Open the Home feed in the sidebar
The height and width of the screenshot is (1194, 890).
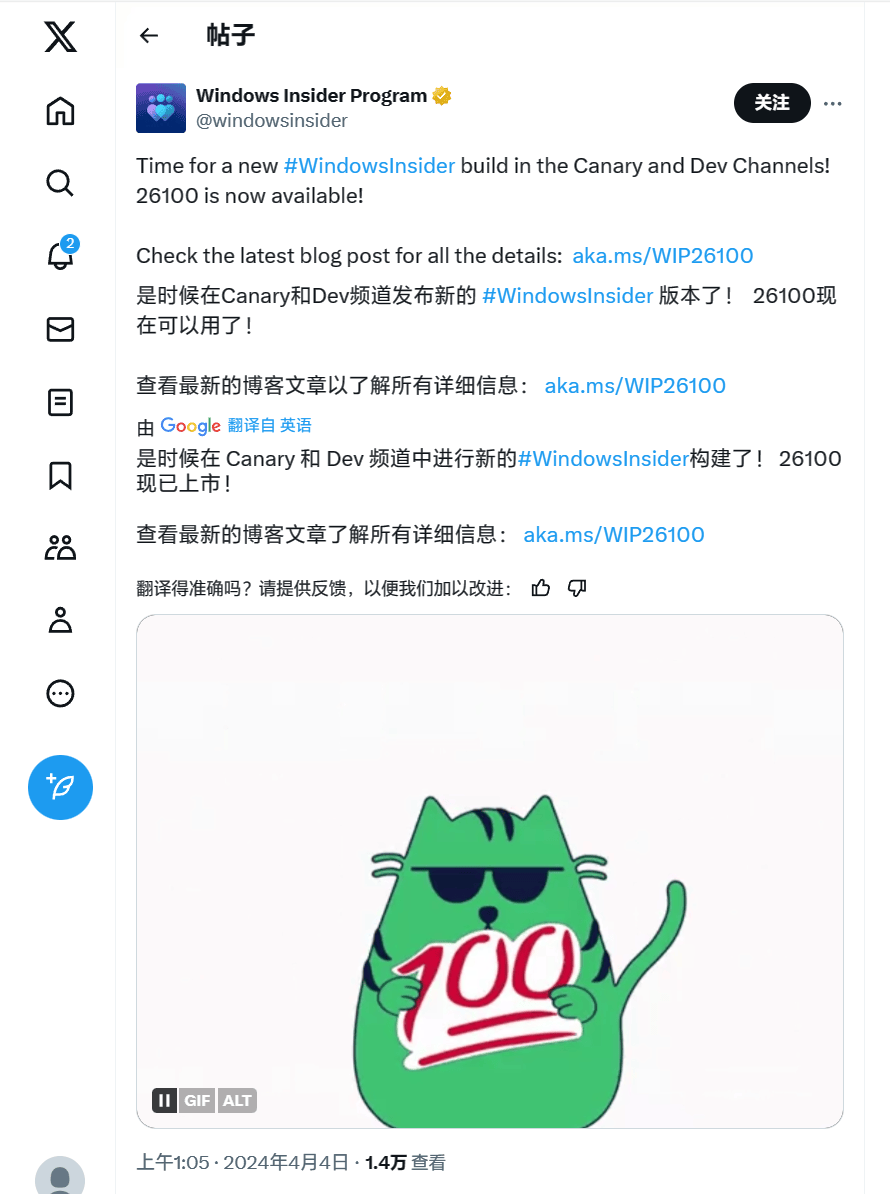tap(60, 110)
